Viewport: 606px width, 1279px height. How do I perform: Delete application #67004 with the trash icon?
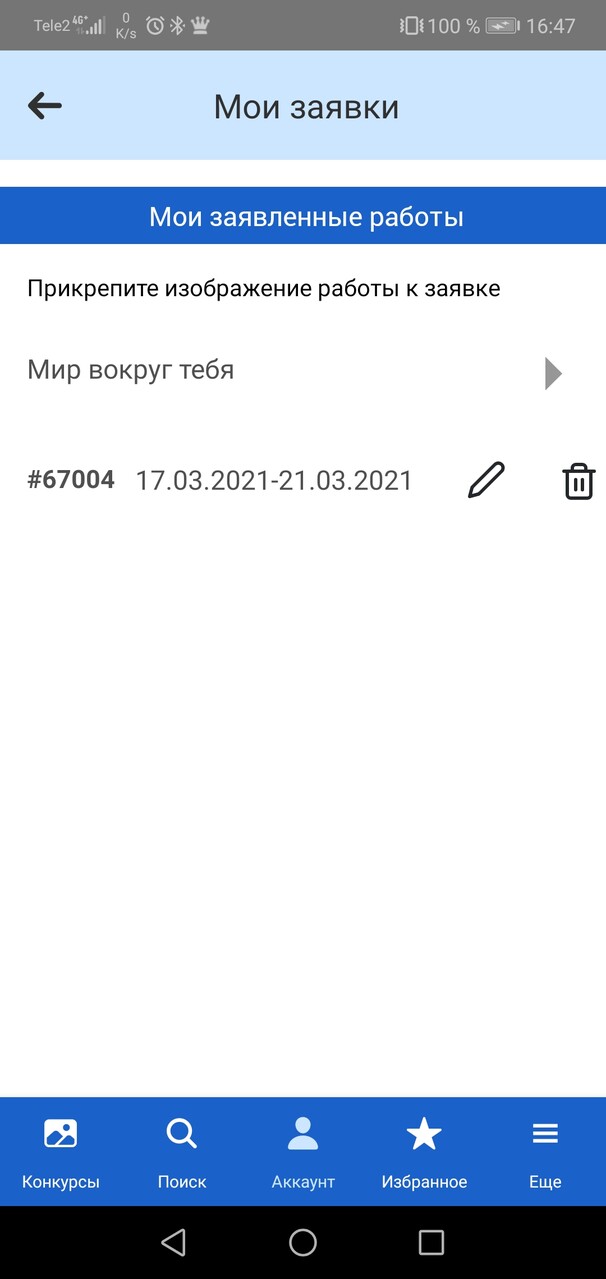tap(578, 481)
